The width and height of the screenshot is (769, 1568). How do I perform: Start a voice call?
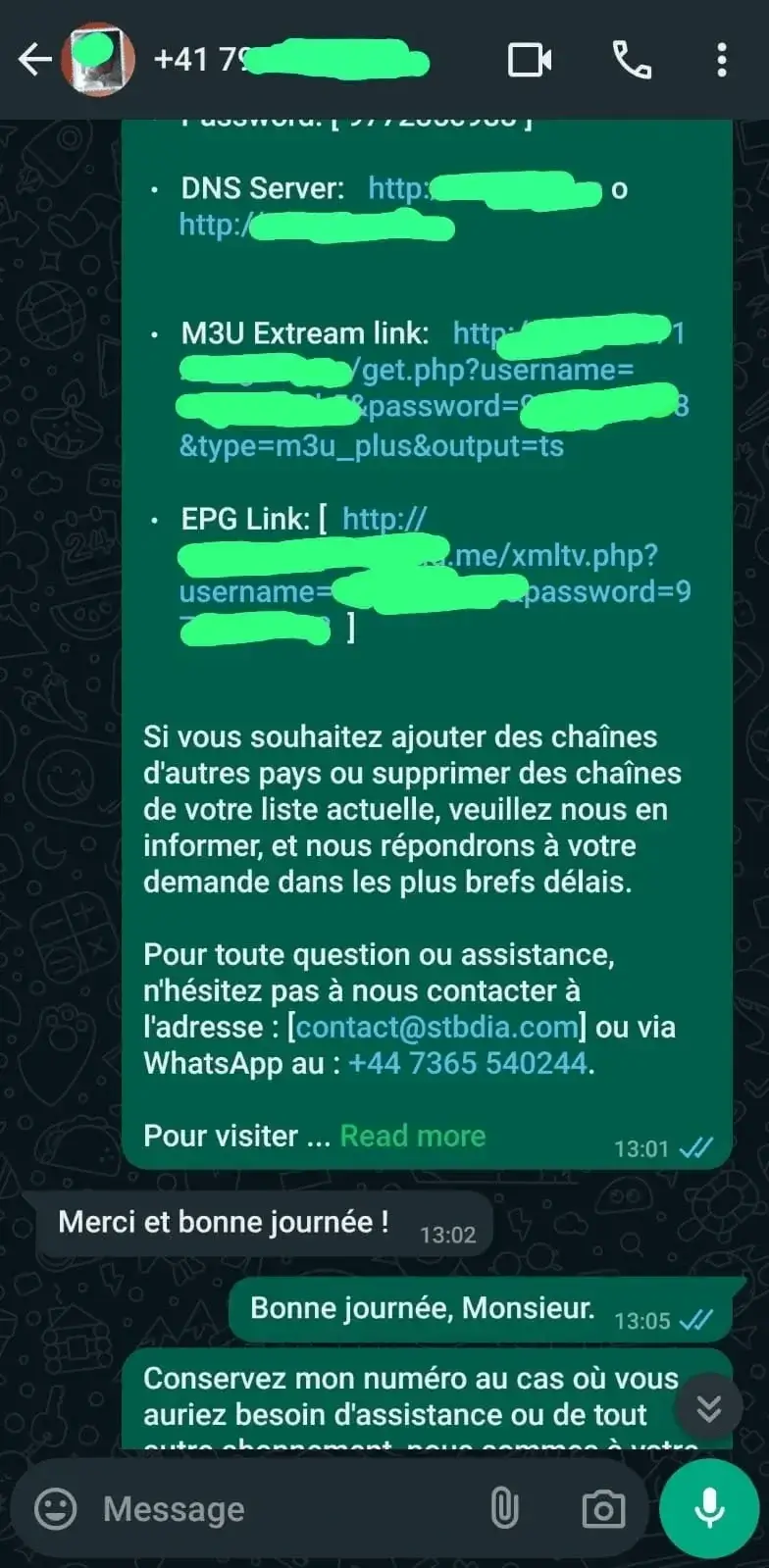coord(632,60)
